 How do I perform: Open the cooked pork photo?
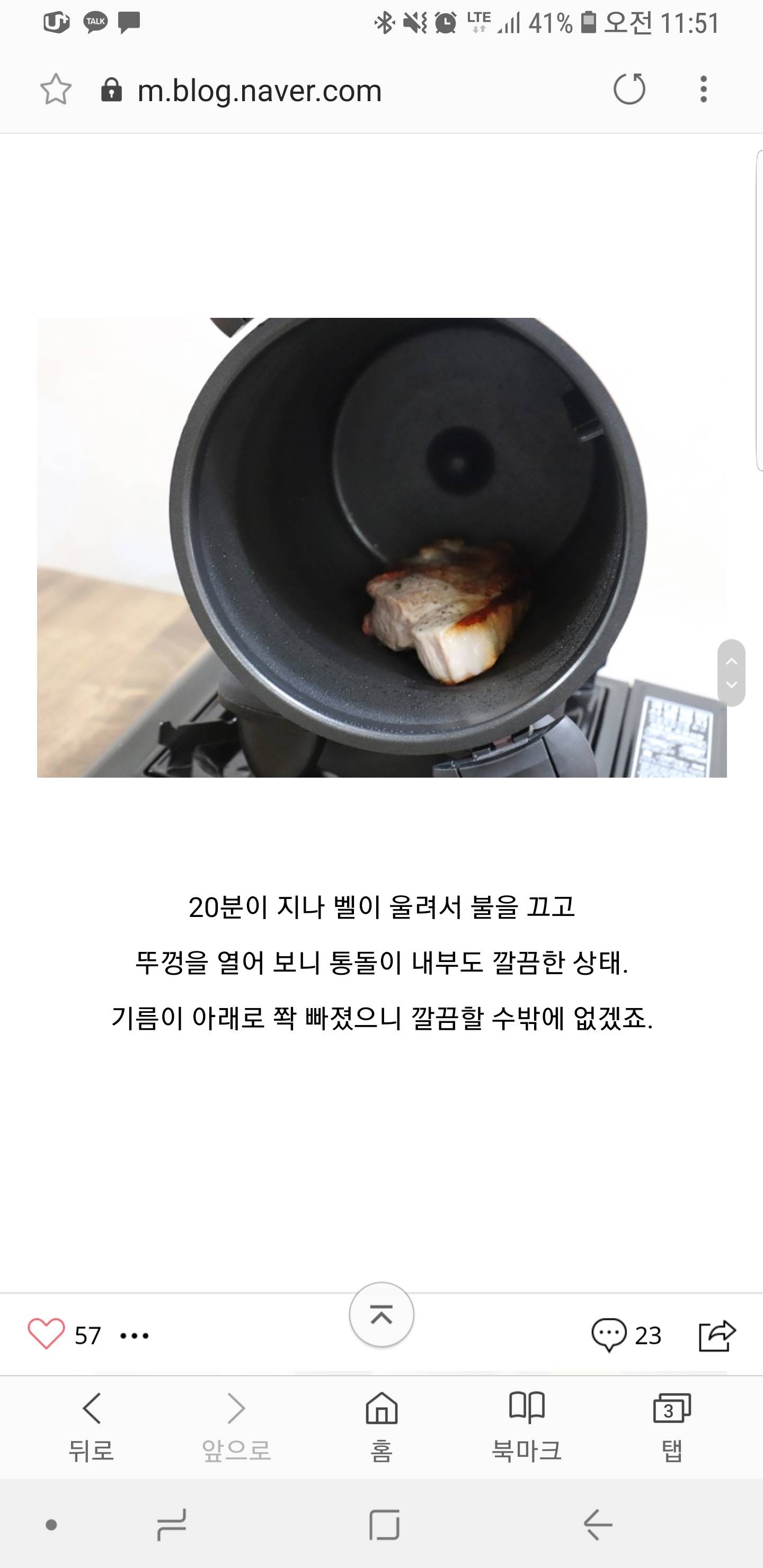point(382,547)
